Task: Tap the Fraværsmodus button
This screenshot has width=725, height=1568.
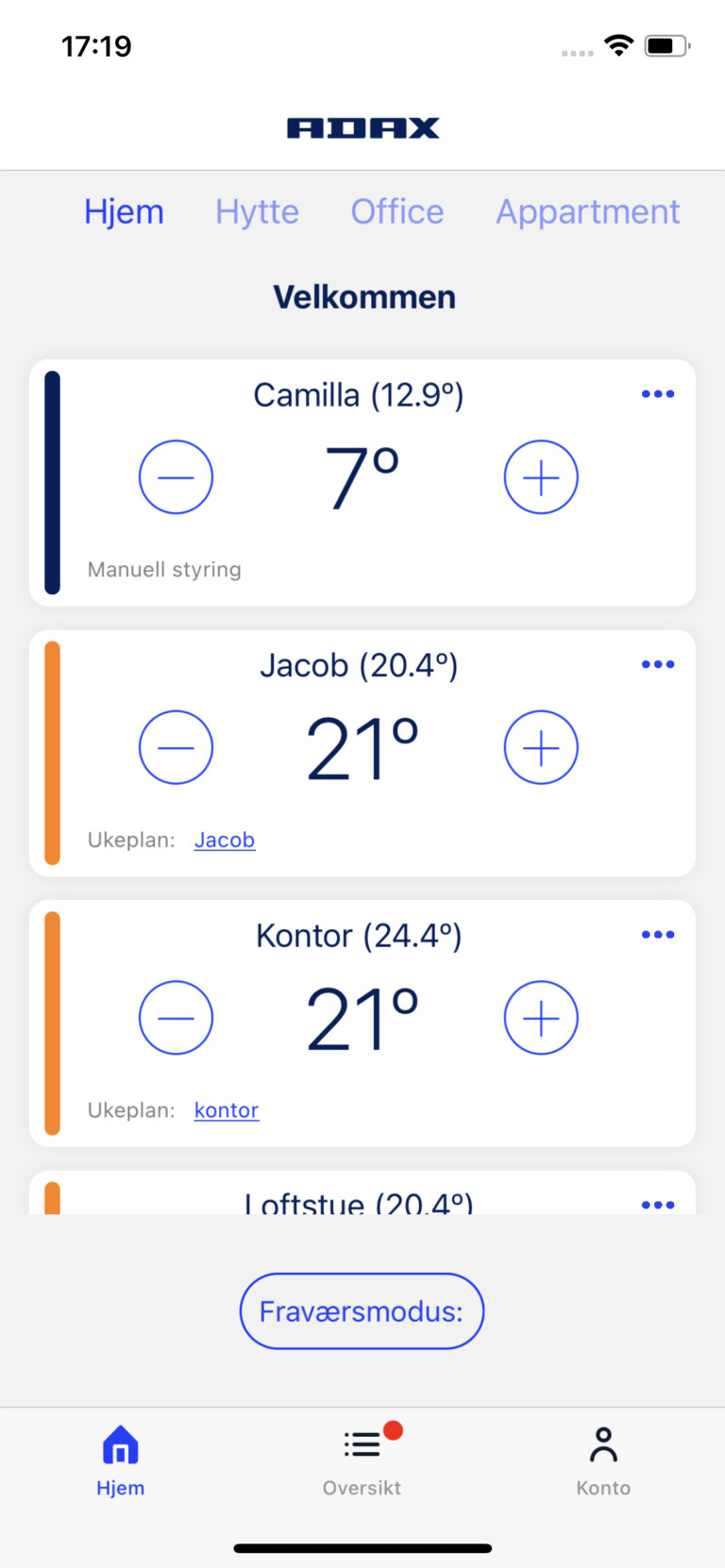Action: (362, 1311)
